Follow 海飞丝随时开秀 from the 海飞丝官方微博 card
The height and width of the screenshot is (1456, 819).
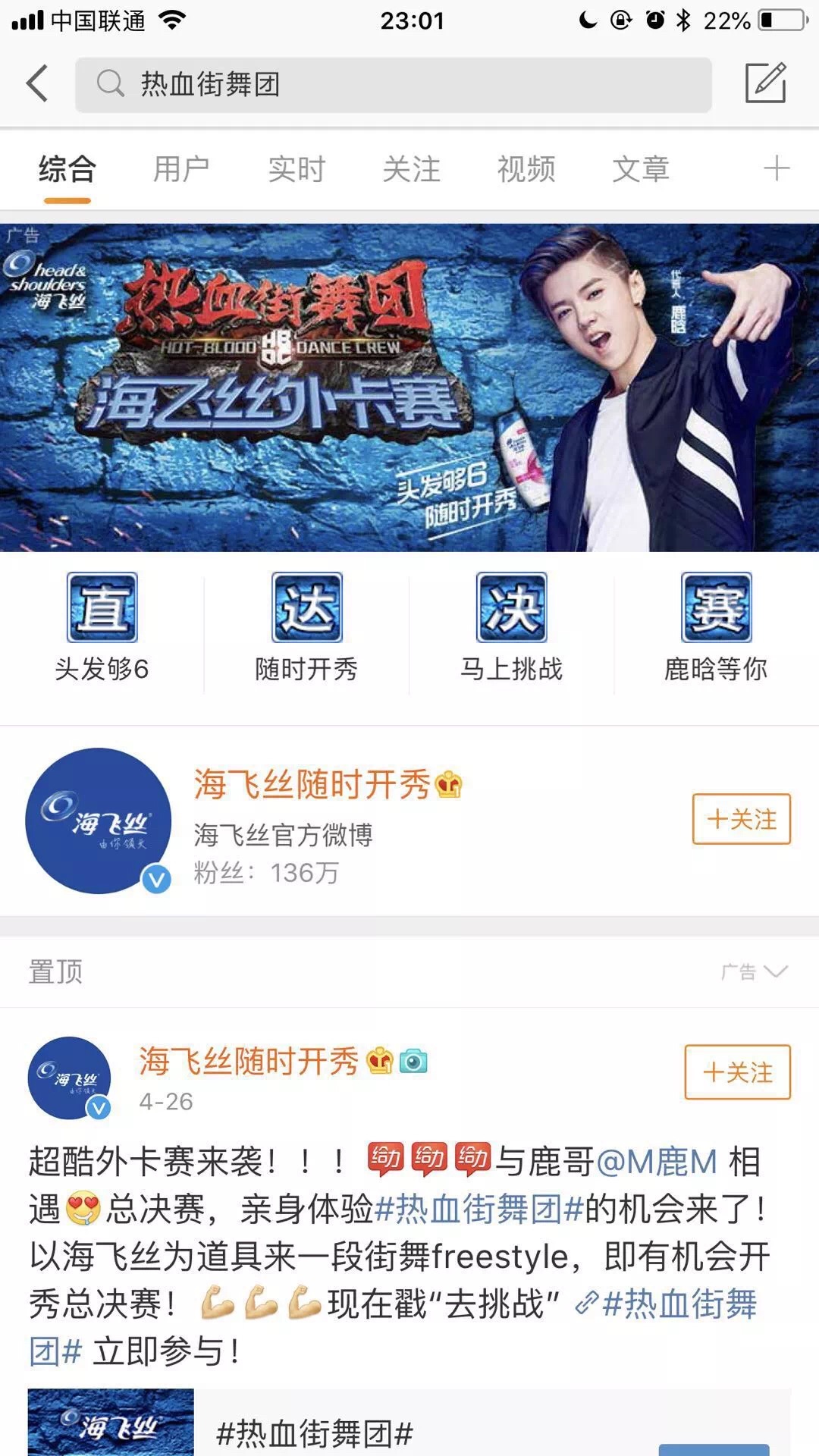[741, 819]
